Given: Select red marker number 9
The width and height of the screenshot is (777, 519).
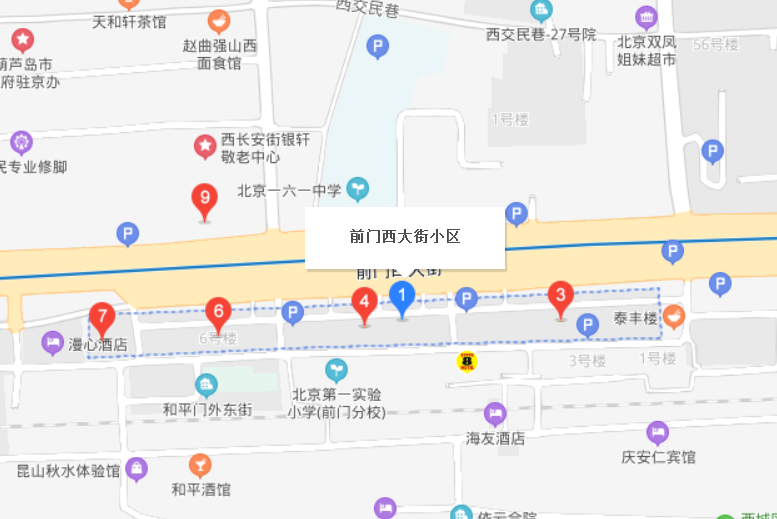Looking at the screenshot, I should (x=205, y=198).
